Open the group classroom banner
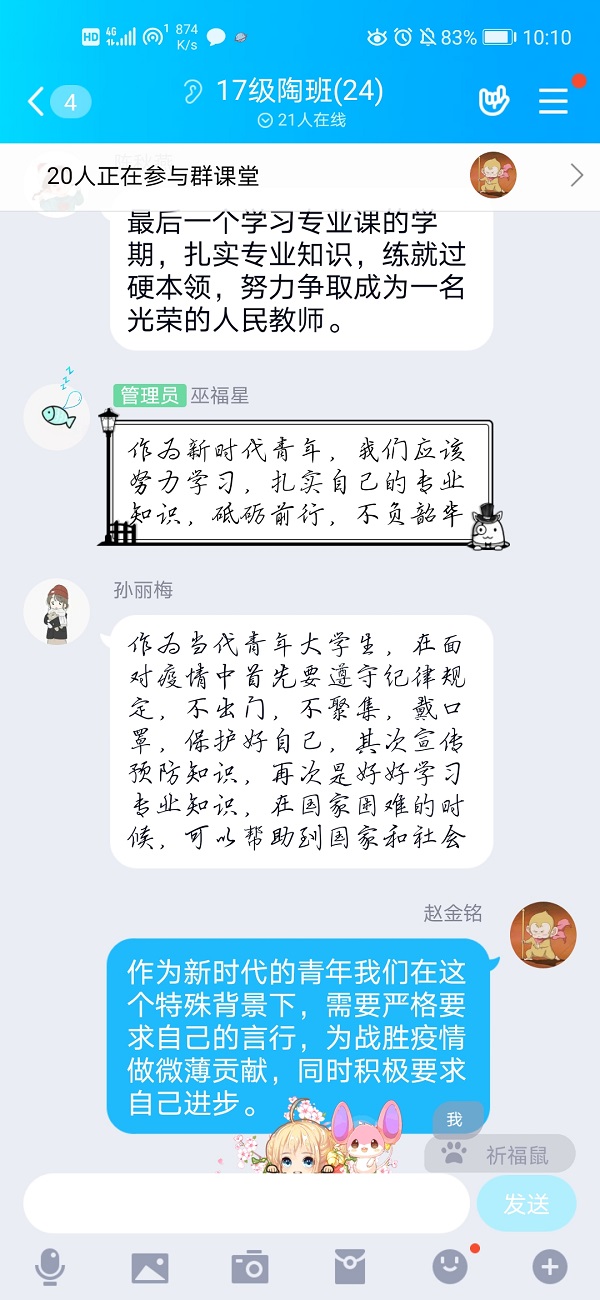 [300, 176]
